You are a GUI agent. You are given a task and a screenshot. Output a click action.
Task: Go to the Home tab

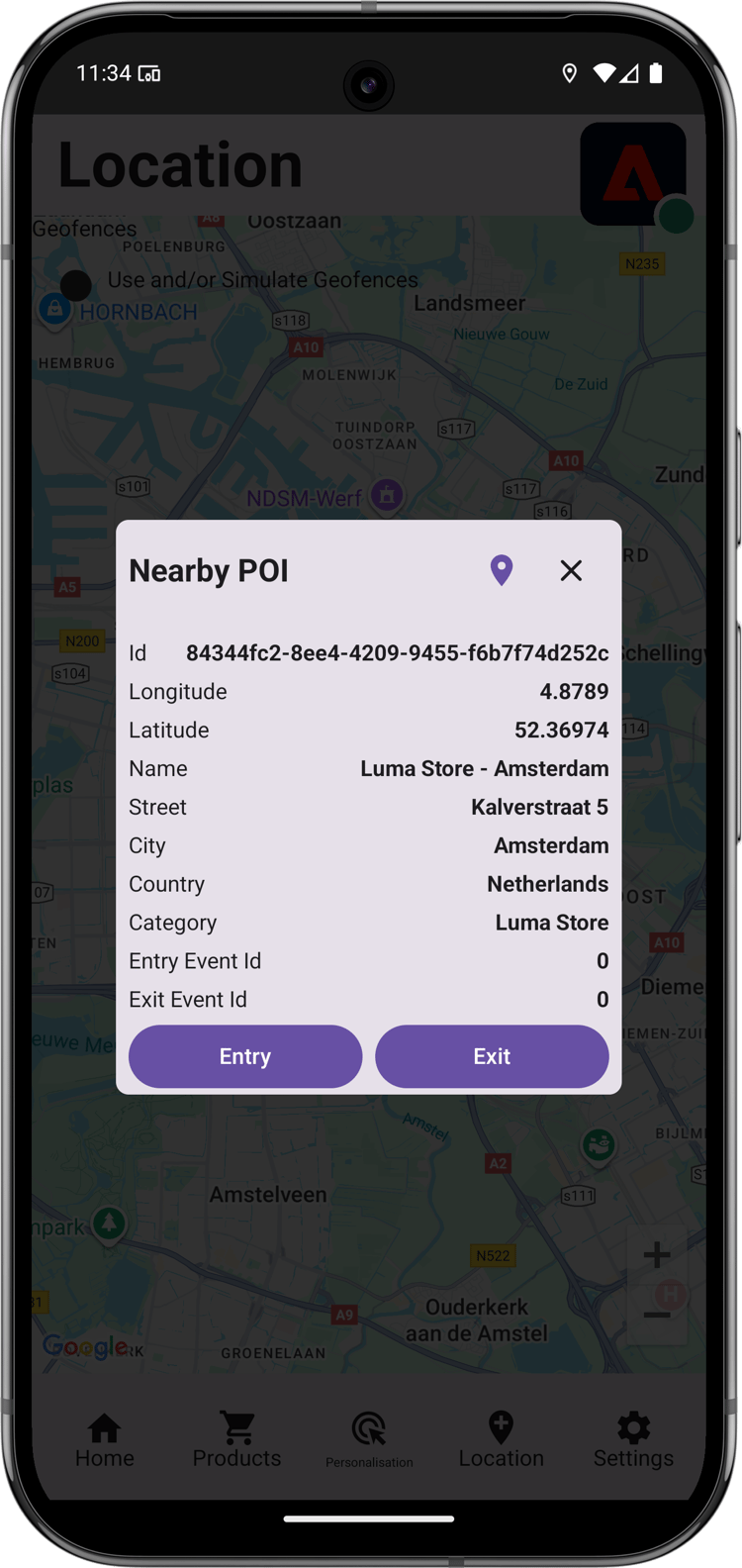105,1439
